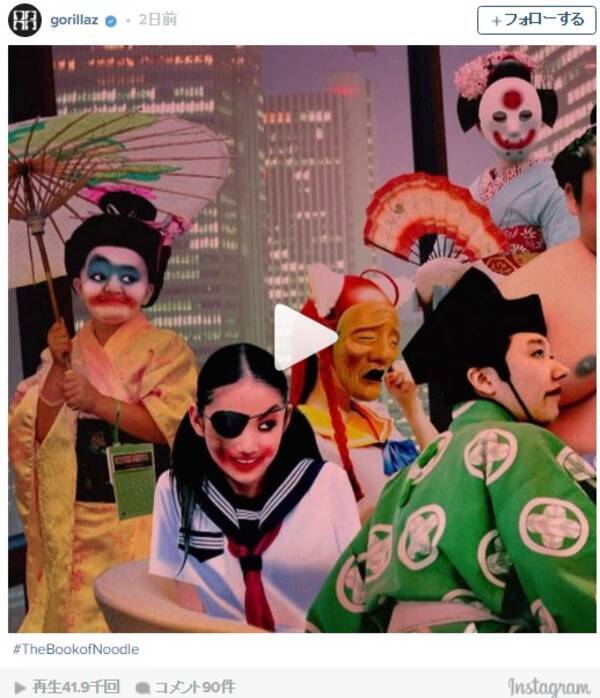
Task: Tap the フォローする follow button
Action: coord(536,20)
